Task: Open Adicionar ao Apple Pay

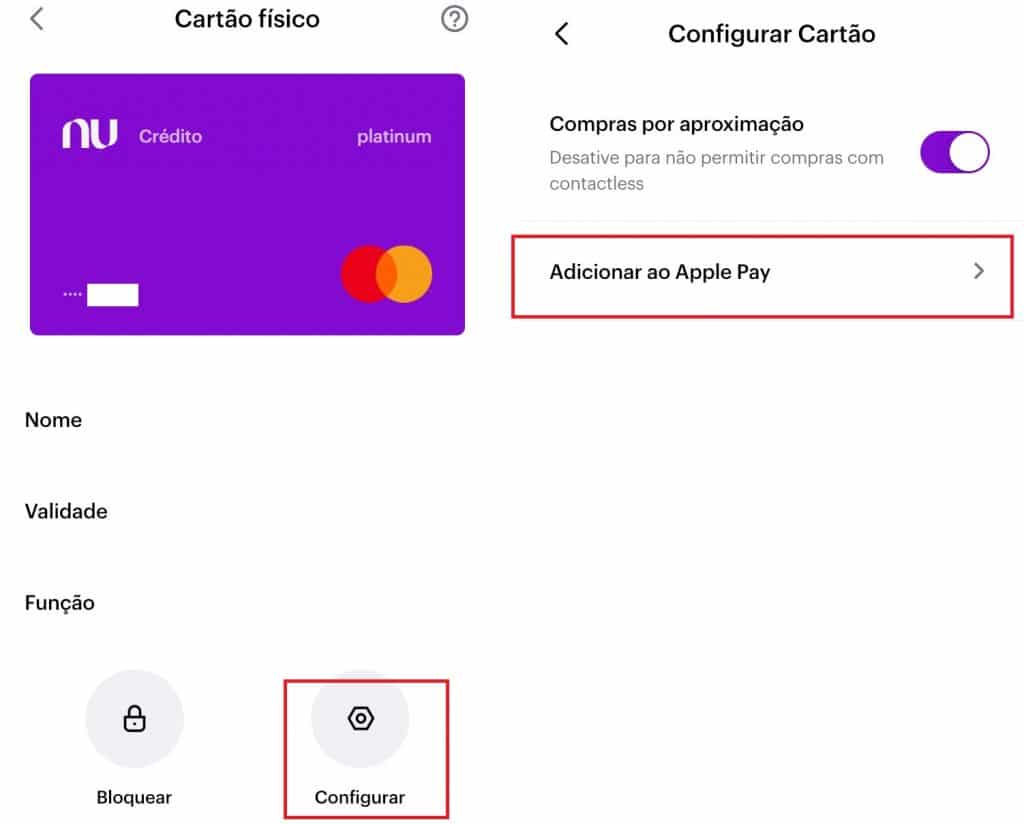Action: [762, 272]
